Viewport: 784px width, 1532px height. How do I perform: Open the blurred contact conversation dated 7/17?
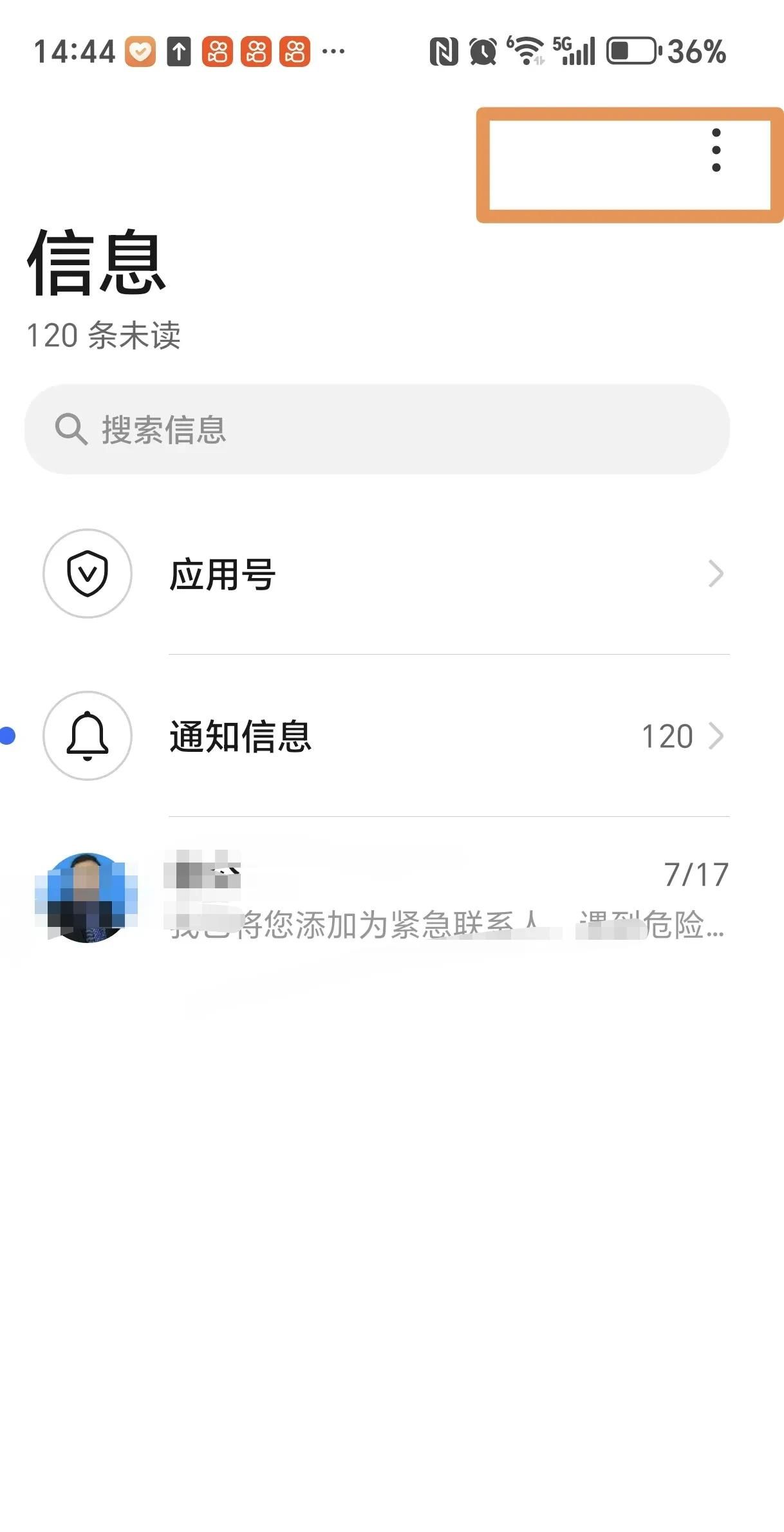tap(386, 901)
